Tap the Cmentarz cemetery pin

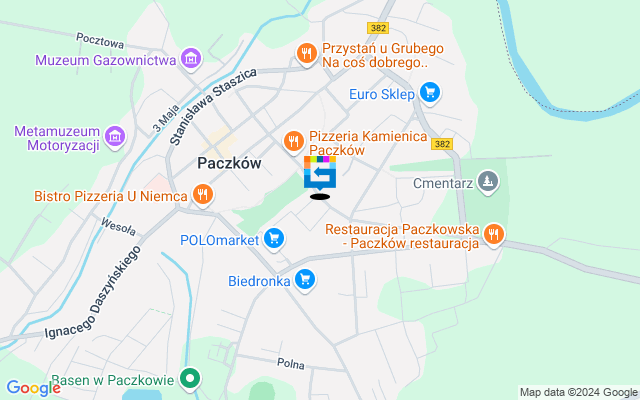tap(487, 183)
